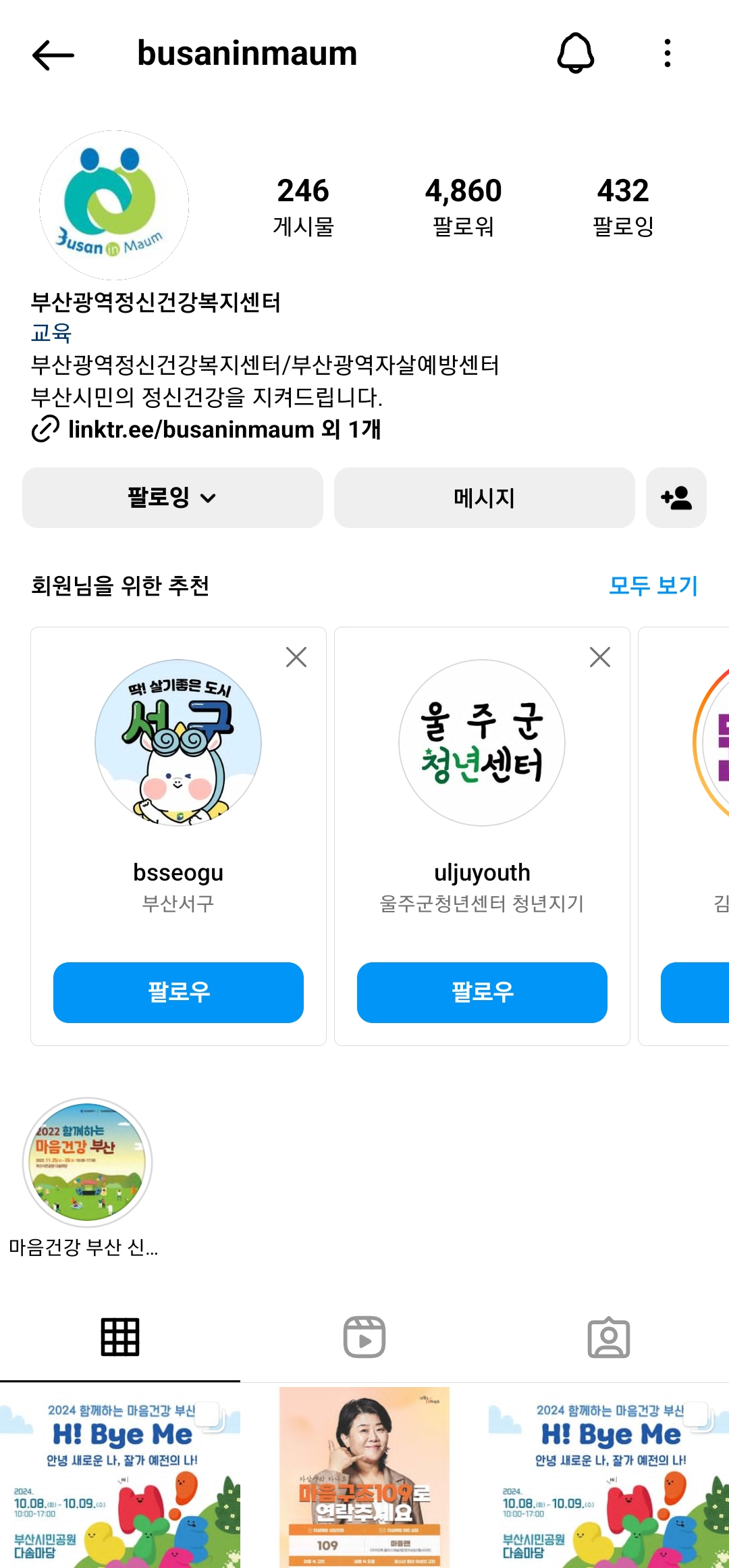The height and width of the screenshot is (1568, 729).
Task: View the 4,860 팔로워 followers list
Action: 463,206
